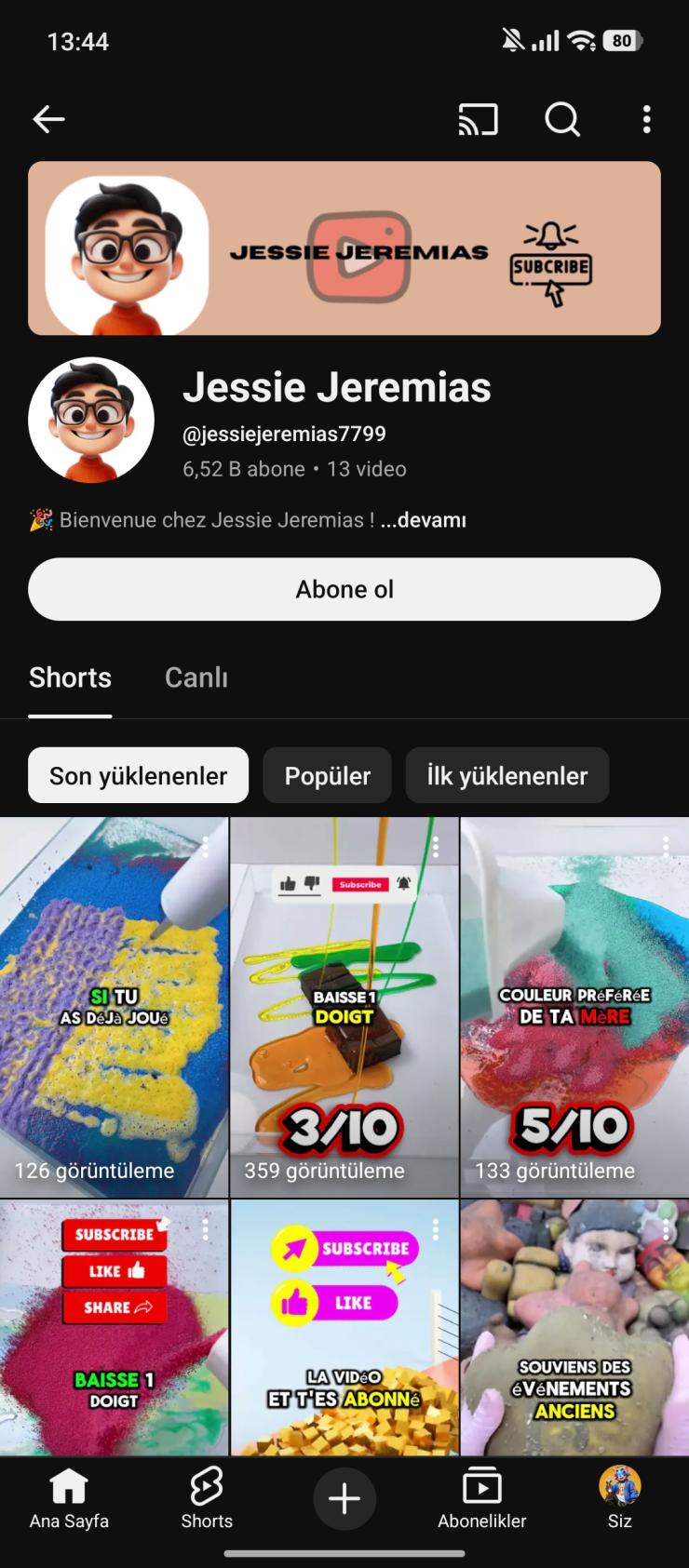Go back with the top-left arrow
The image size is (689, 1568).
coord(48,119)
